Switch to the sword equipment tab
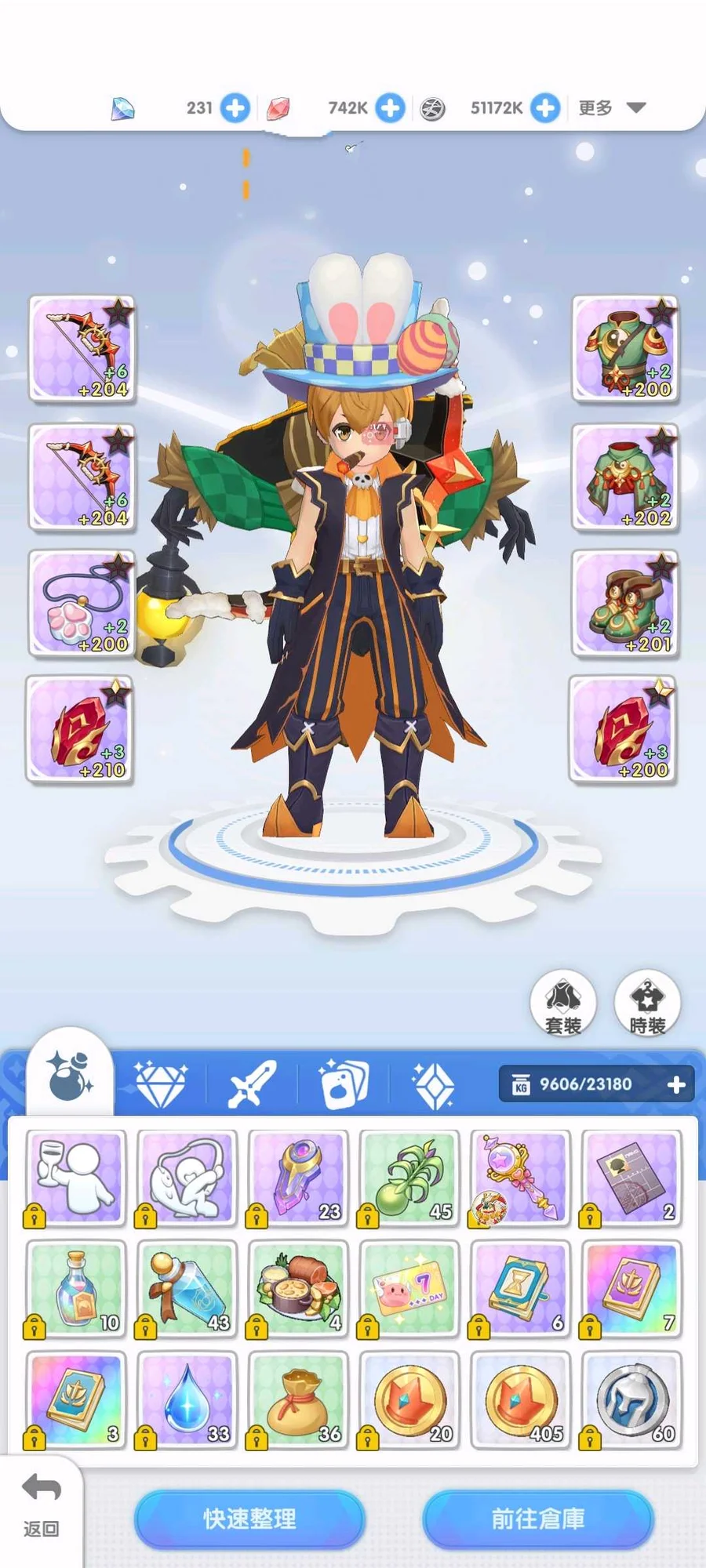Image resolution: width=706 pixels, height=1568 pixels. [x=252, y=1084]
